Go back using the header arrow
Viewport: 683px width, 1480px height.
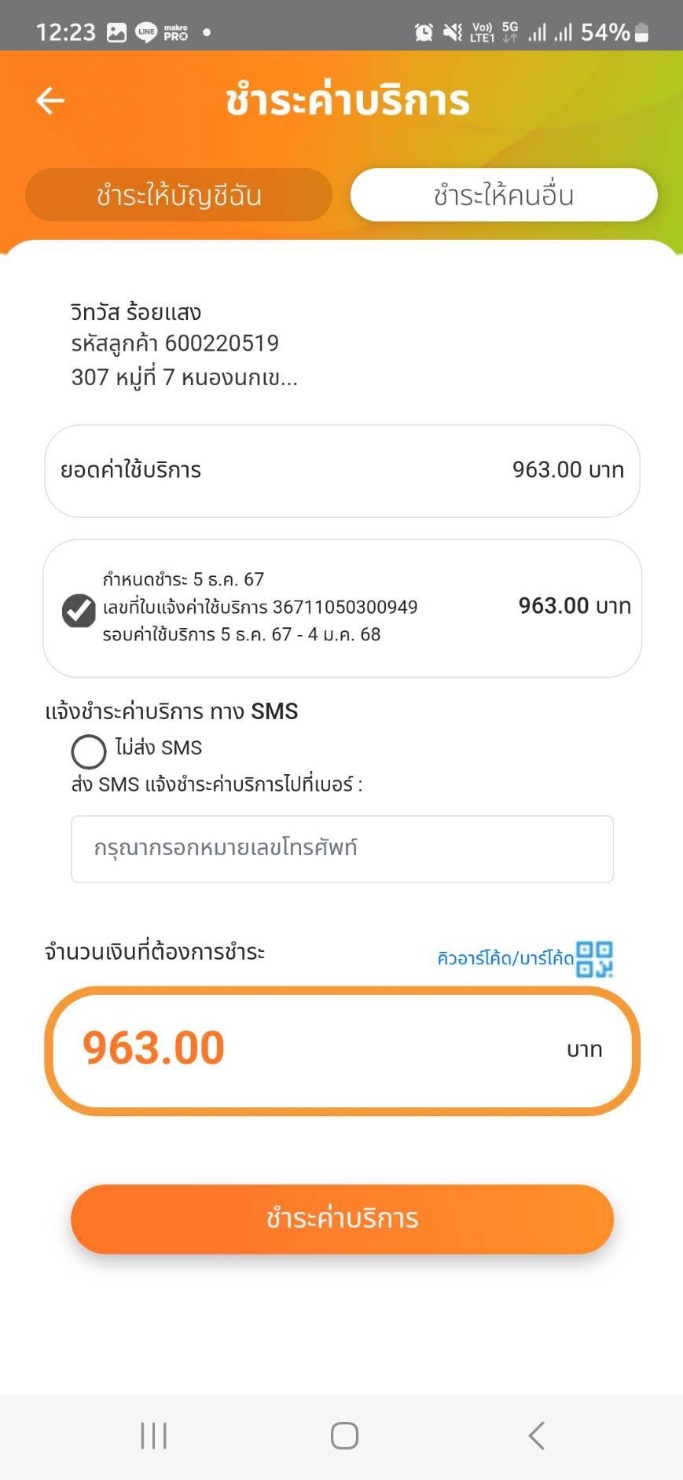50,101
